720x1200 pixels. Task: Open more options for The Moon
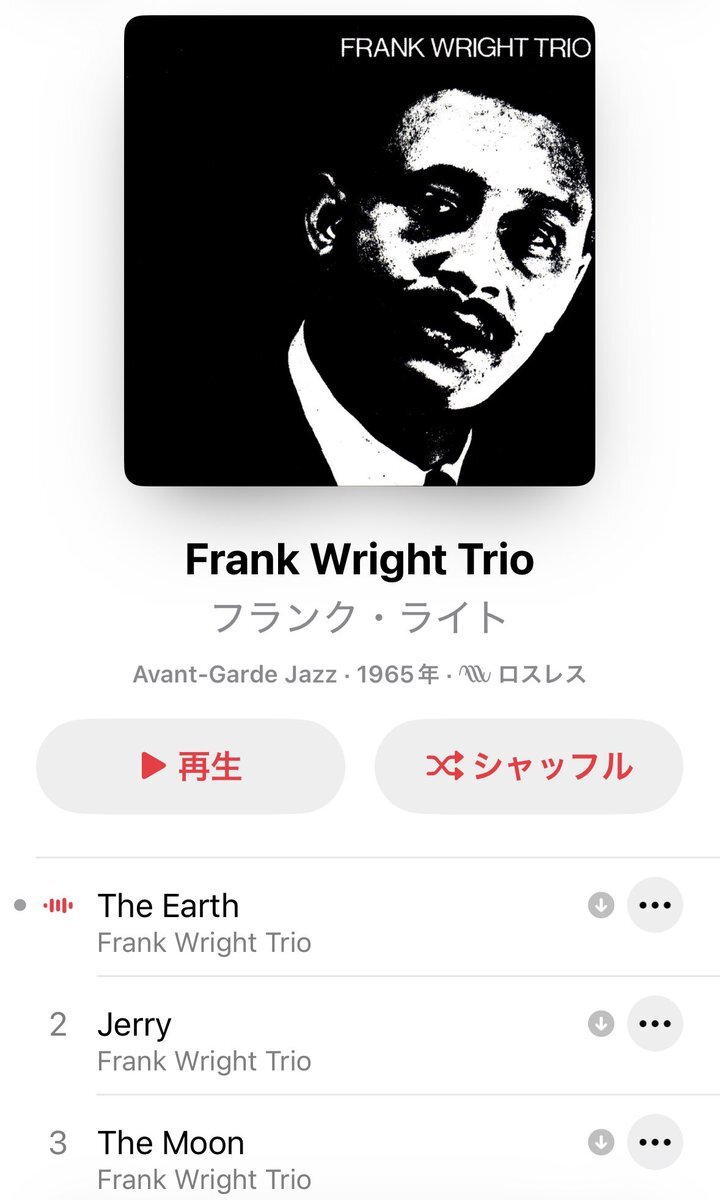tap(654, 1142)
